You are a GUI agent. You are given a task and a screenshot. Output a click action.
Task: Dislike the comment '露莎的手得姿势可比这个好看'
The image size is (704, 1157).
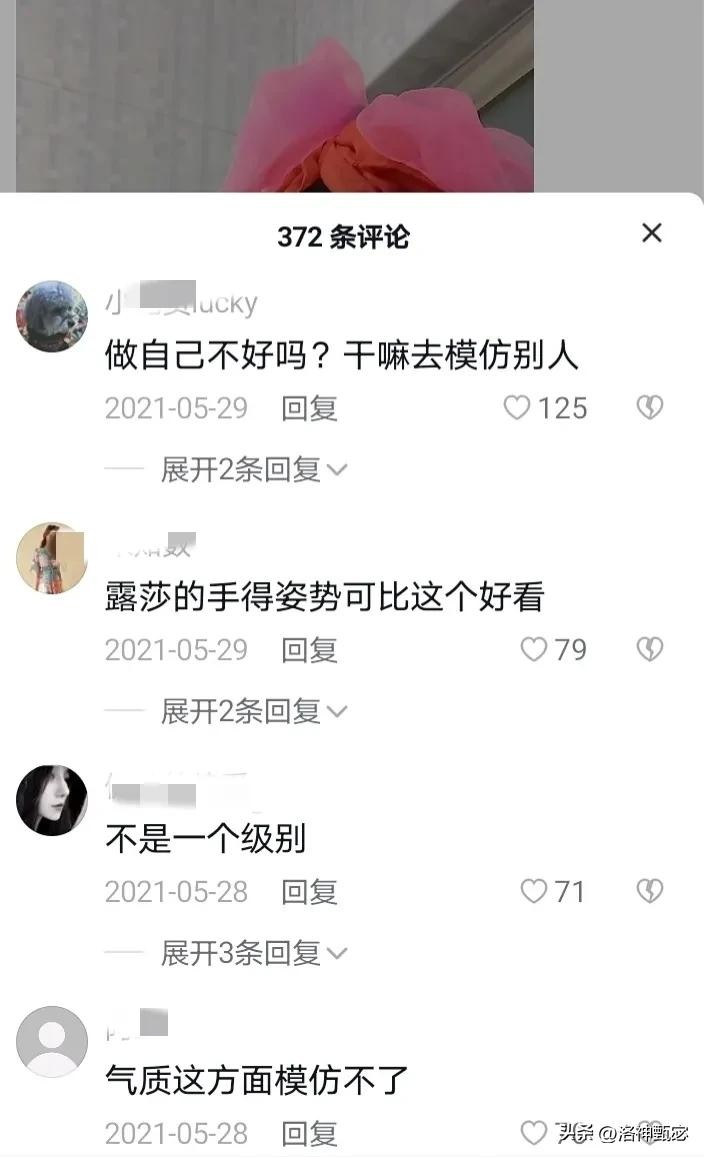(x=650, y=650)
